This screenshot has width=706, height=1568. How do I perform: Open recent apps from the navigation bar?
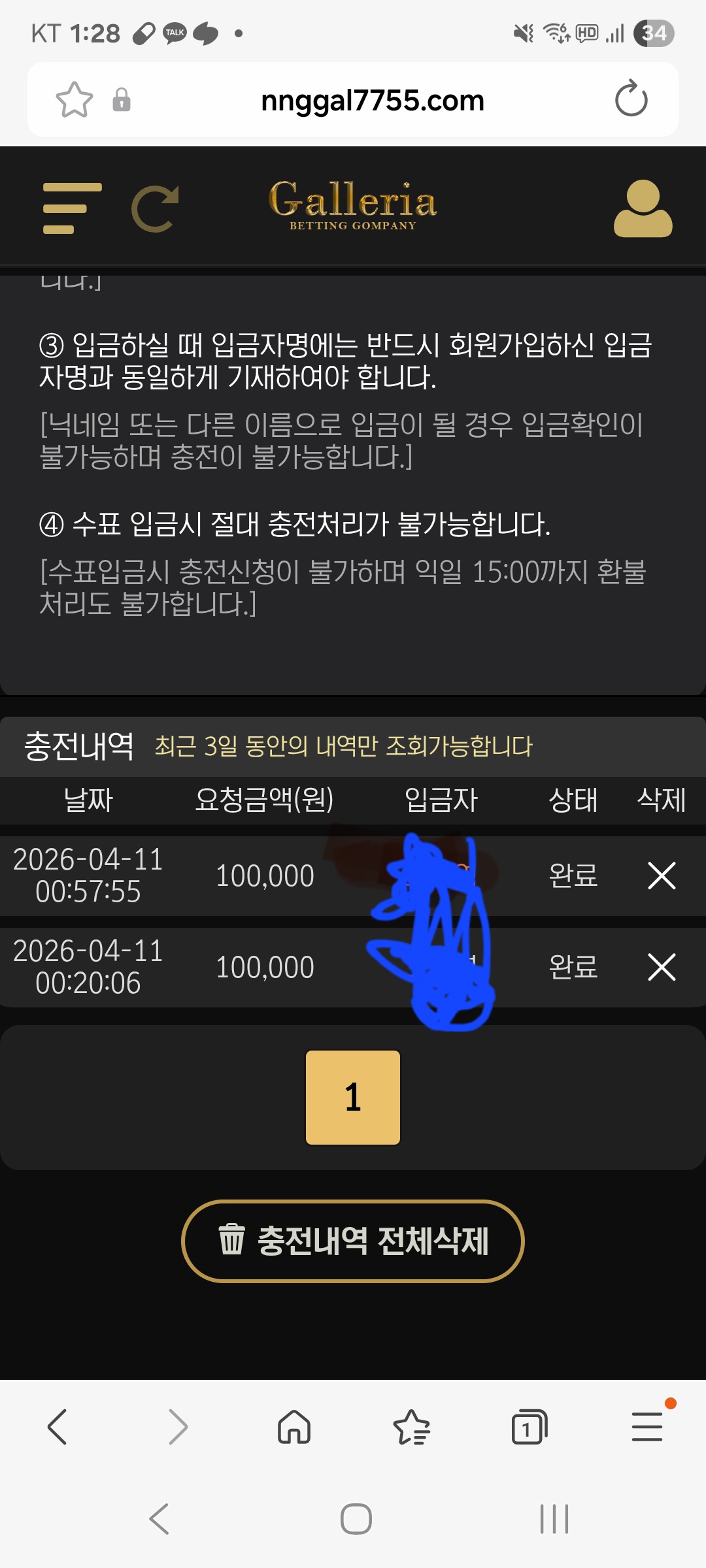(554, 1519)
